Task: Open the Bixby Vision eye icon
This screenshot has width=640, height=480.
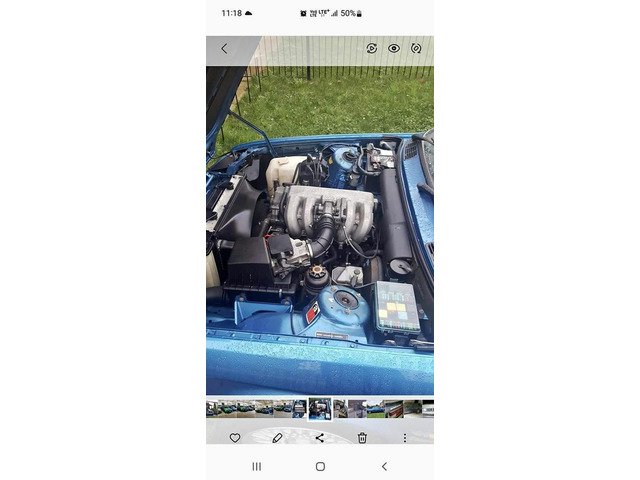Action: pos(394,48)
